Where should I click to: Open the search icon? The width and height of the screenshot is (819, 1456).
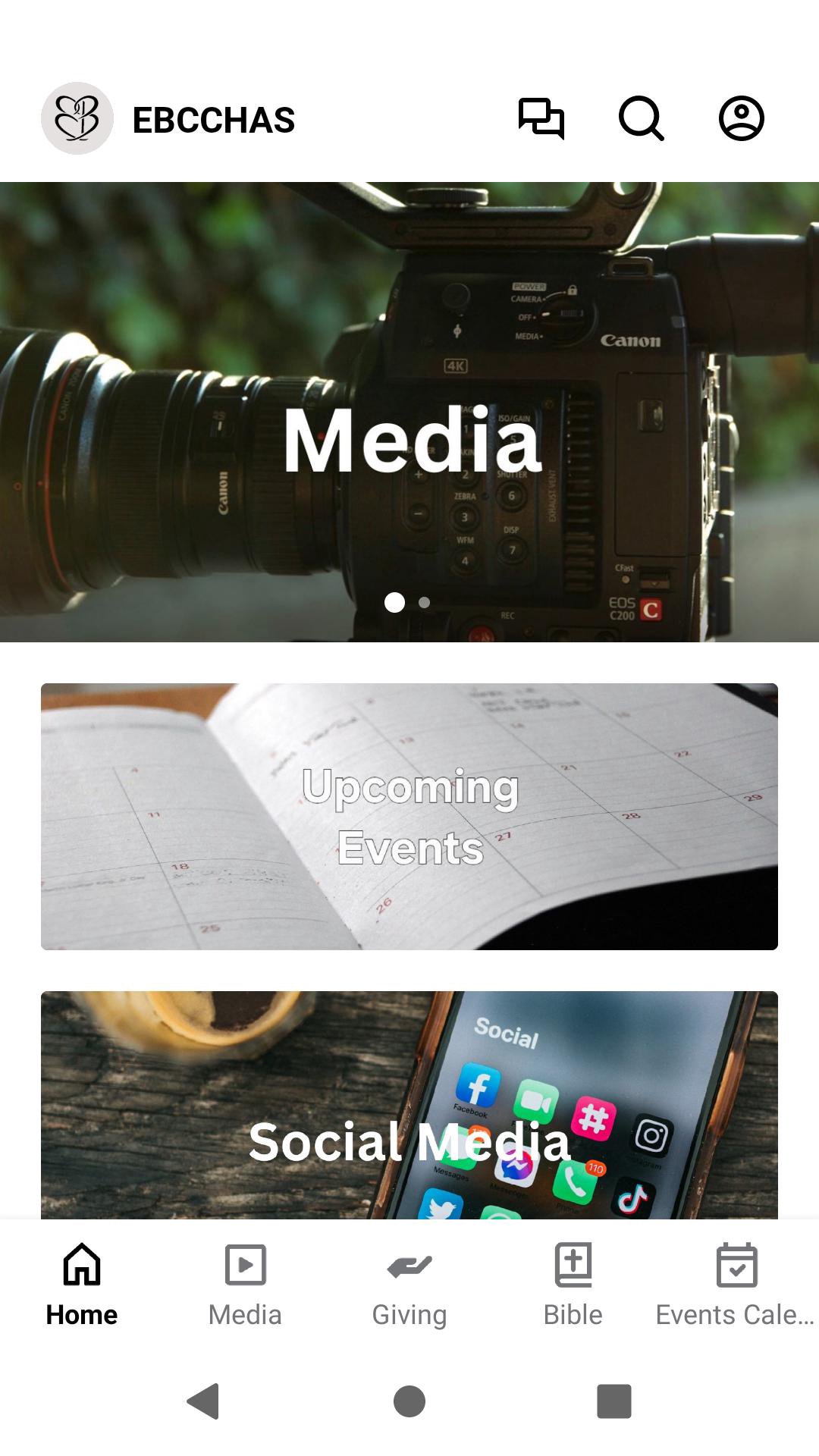(x=641, y=119)
